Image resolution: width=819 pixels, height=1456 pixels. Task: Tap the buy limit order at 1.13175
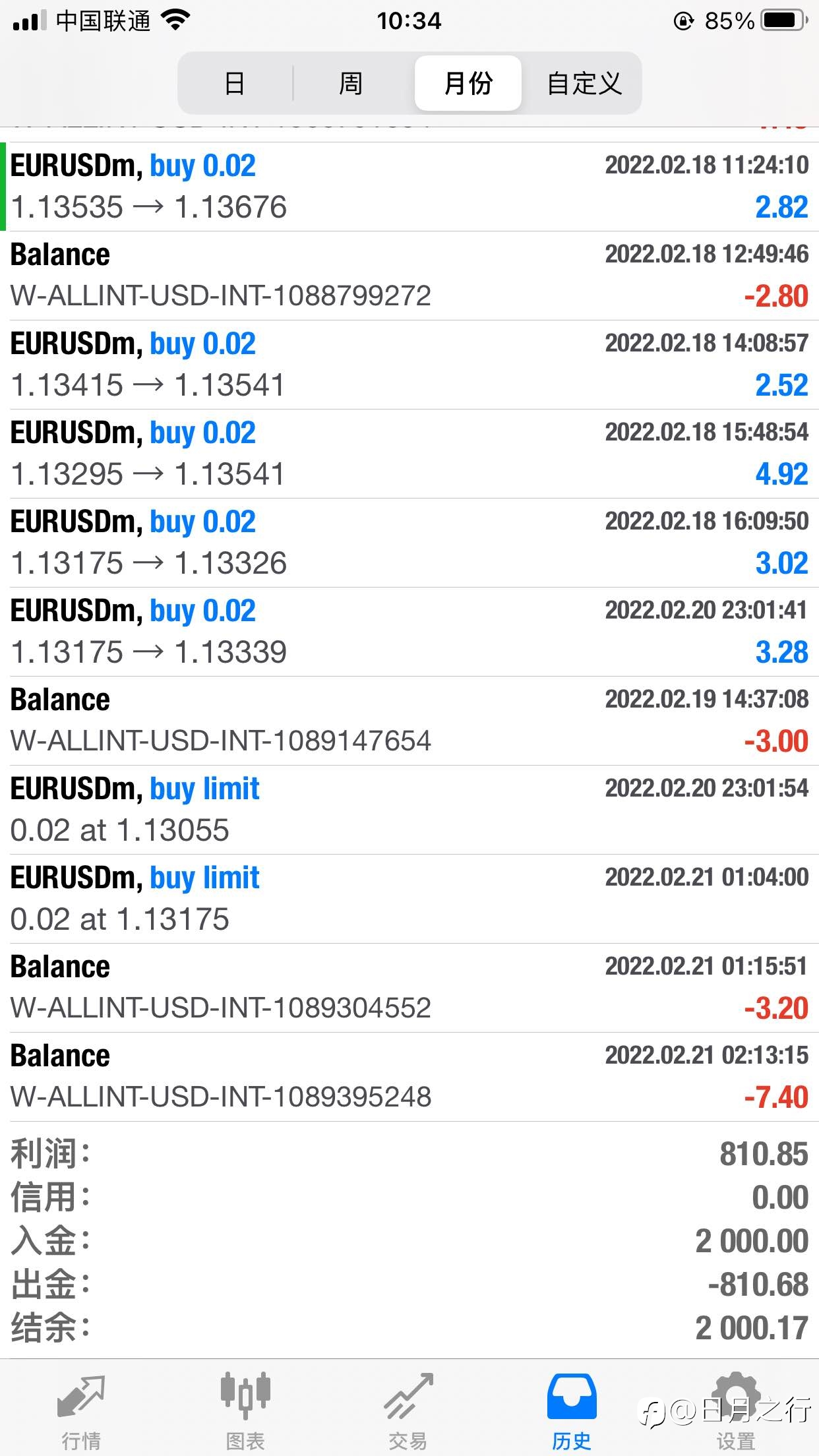pos(409,899)
